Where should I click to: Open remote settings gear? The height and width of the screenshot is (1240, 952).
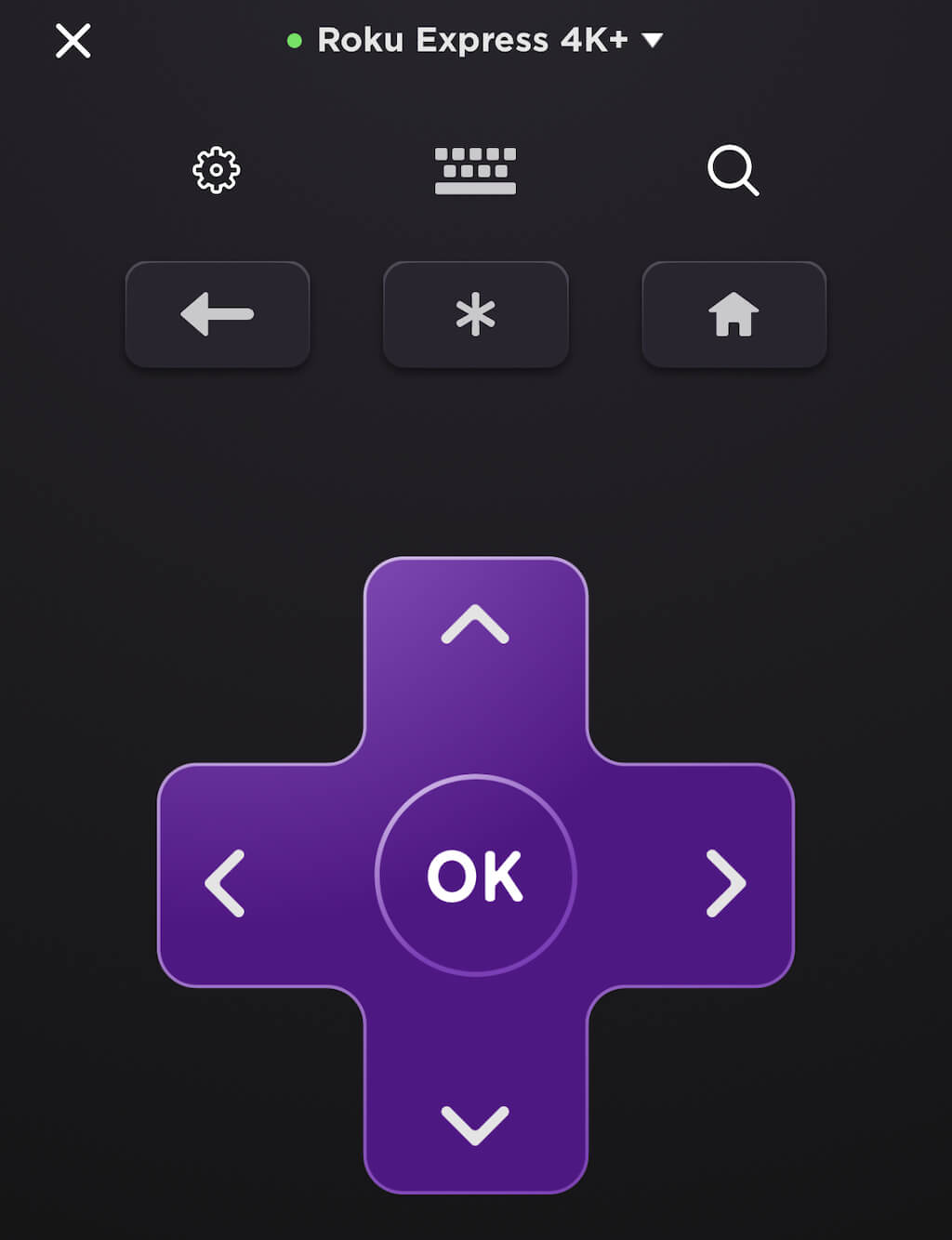tap(216, 170)
